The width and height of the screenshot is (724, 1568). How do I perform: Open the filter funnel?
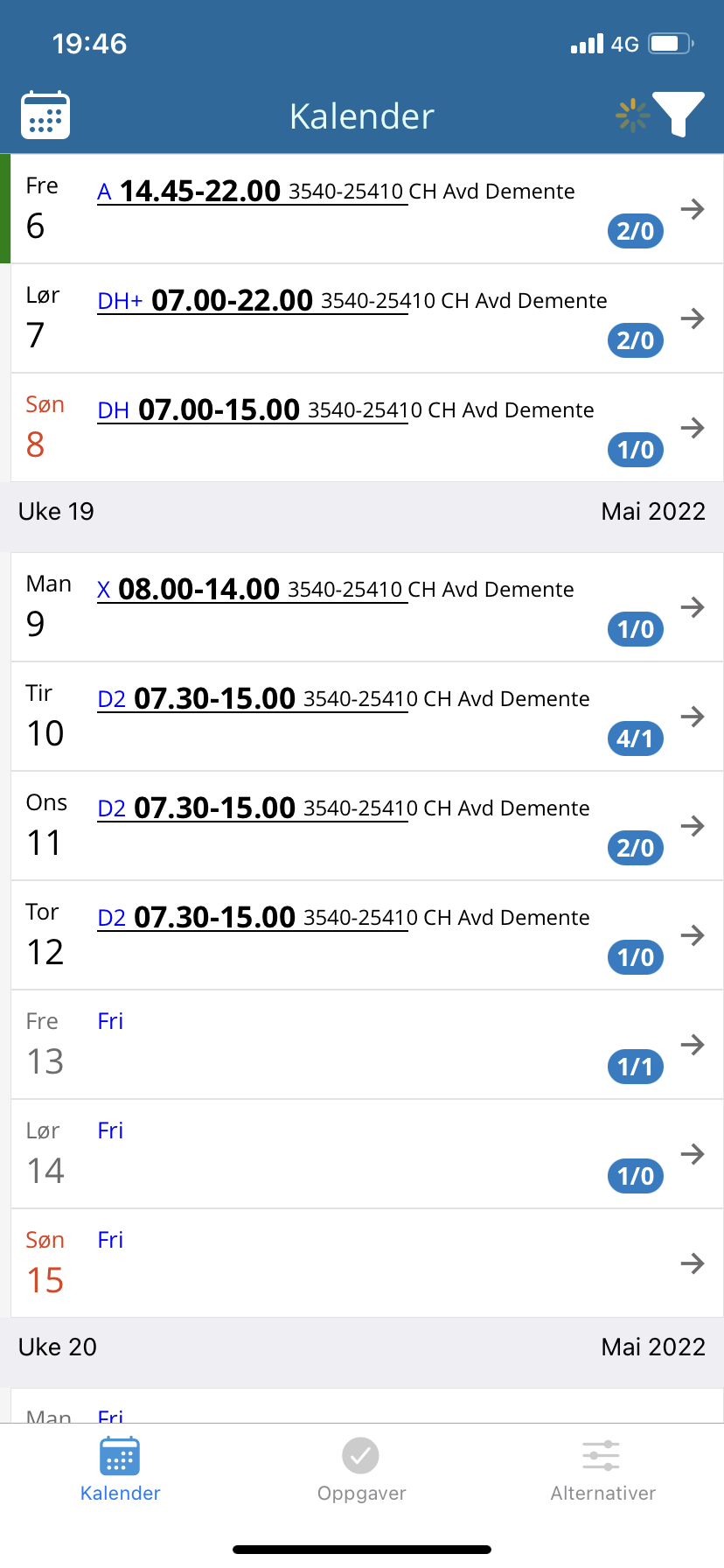pyautogui.click(x=679, y=114)
